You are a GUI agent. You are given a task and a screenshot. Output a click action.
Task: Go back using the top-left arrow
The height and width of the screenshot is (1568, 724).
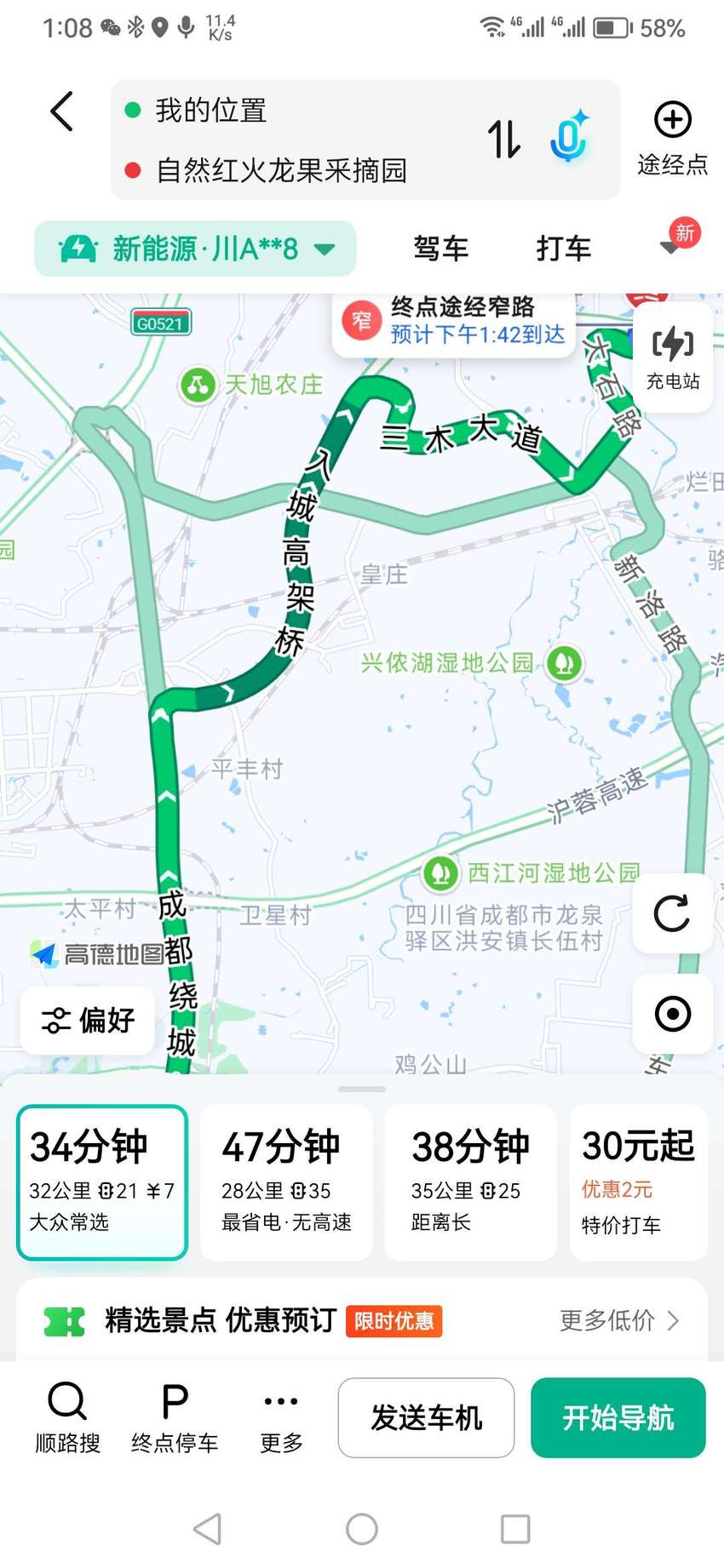61,112
